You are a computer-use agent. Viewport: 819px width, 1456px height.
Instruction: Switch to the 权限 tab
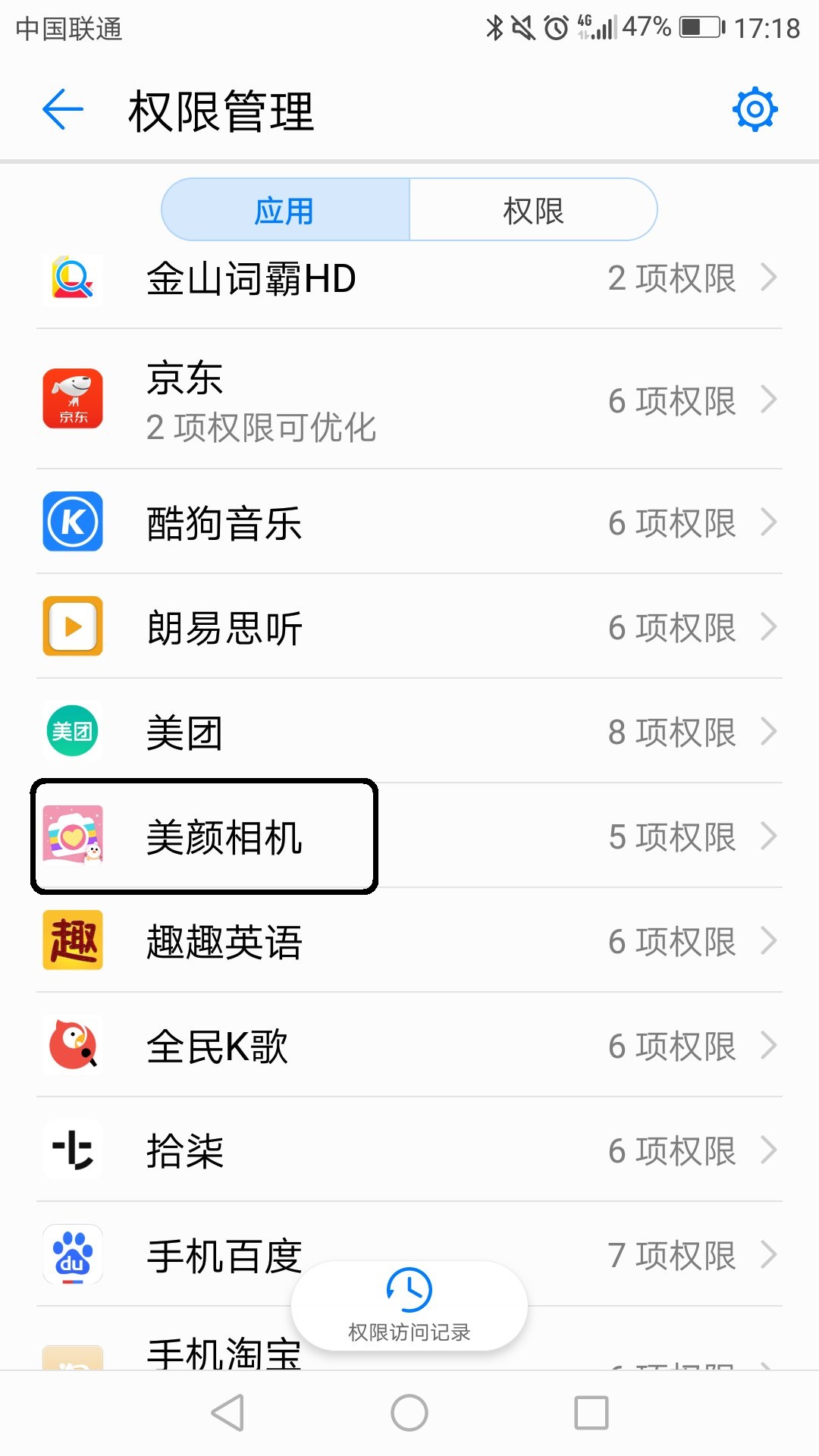[x=533, y=210]
